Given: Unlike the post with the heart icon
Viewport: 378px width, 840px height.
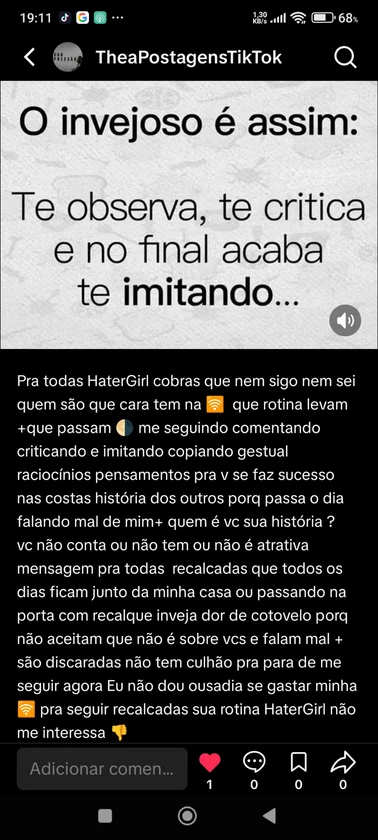Looking at the screenshot, I should pyautogui.click(x=209, y=762).
